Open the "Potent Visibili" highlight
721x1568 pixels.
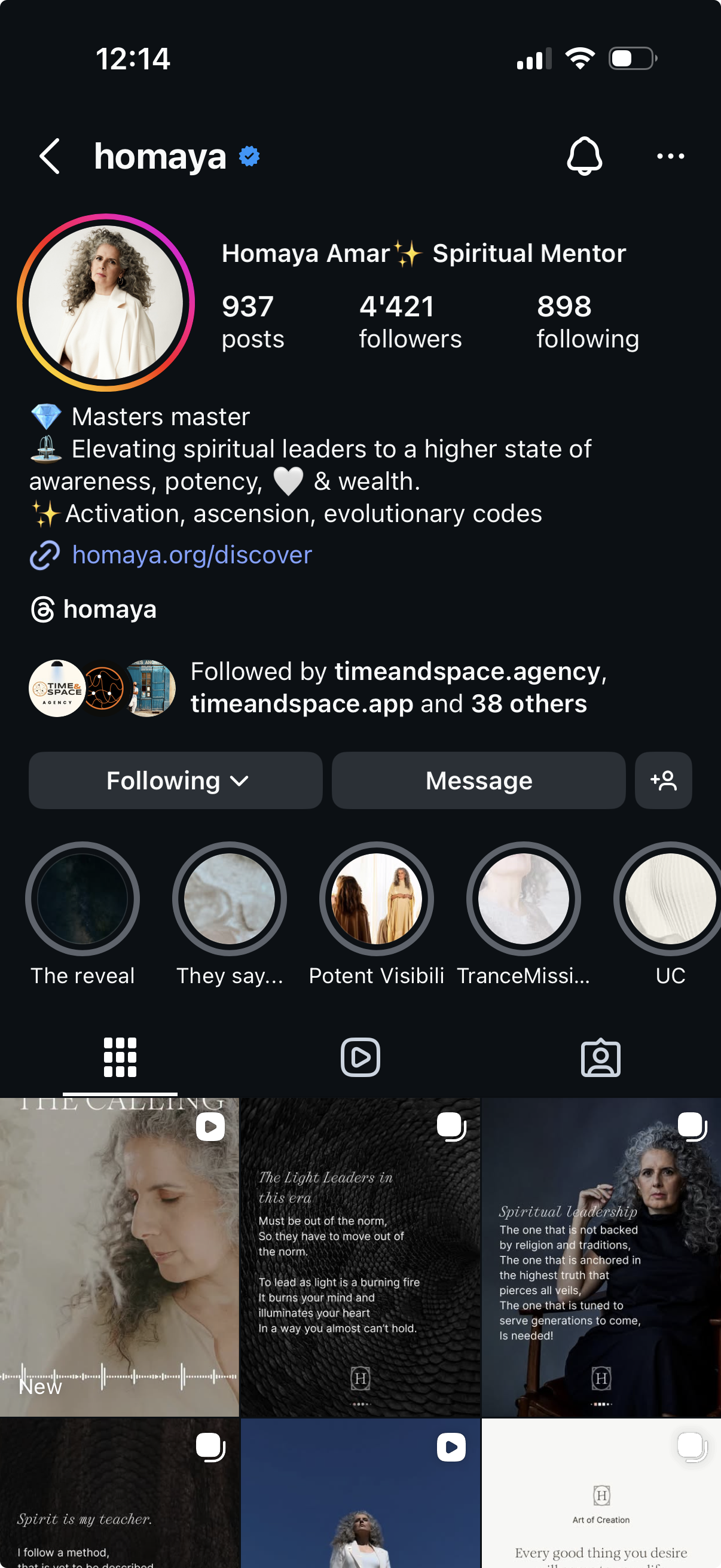pos(376,899)
